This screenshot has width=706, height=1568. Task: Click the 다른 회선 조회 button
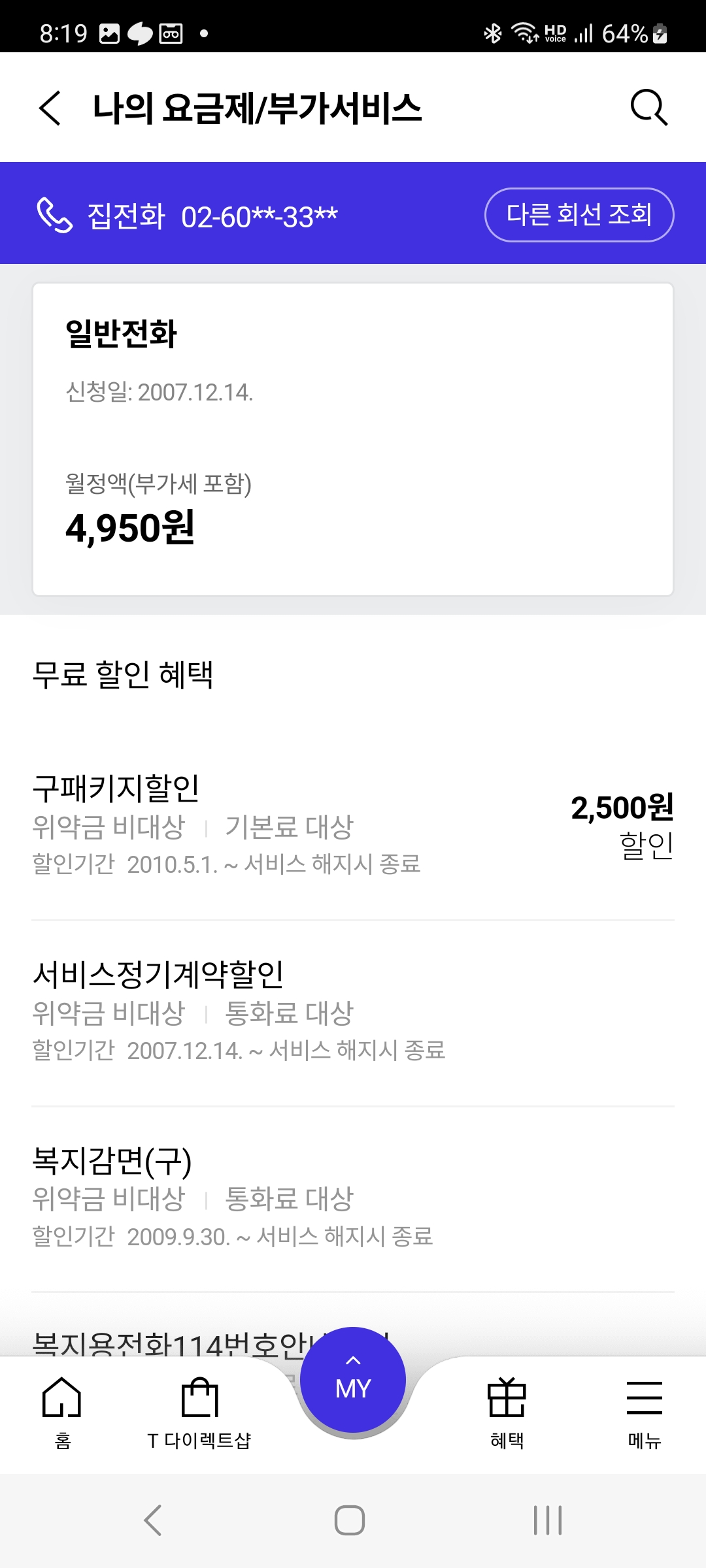click(579, 214)
